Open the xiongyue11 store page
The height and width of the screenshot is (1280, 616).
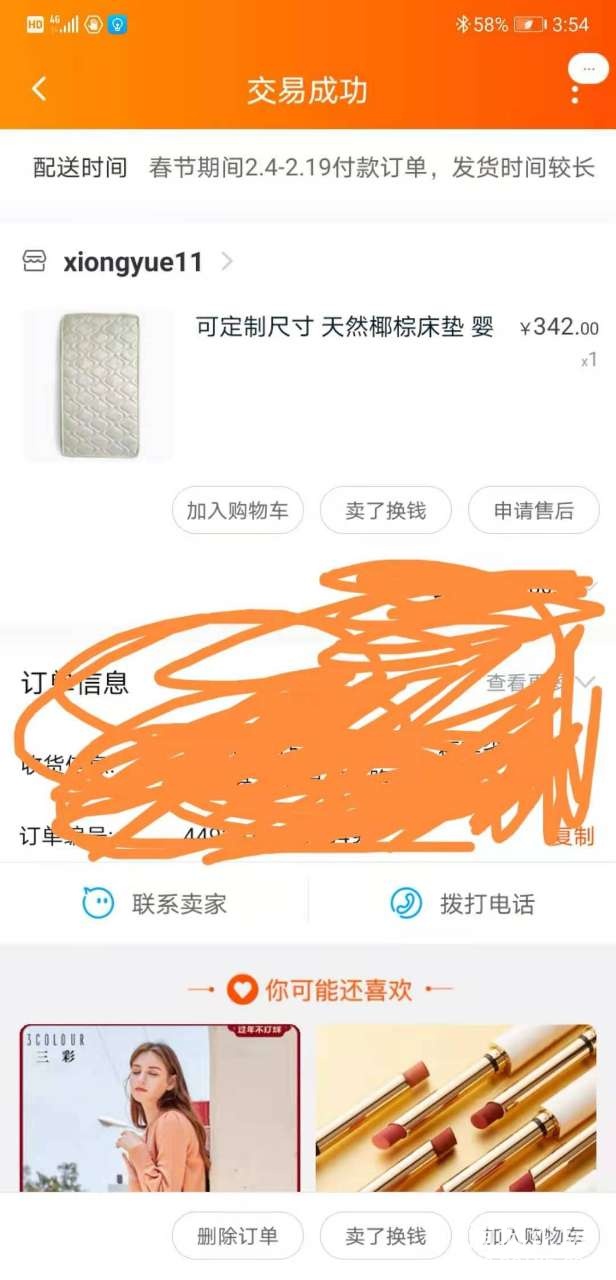[132, 262]
